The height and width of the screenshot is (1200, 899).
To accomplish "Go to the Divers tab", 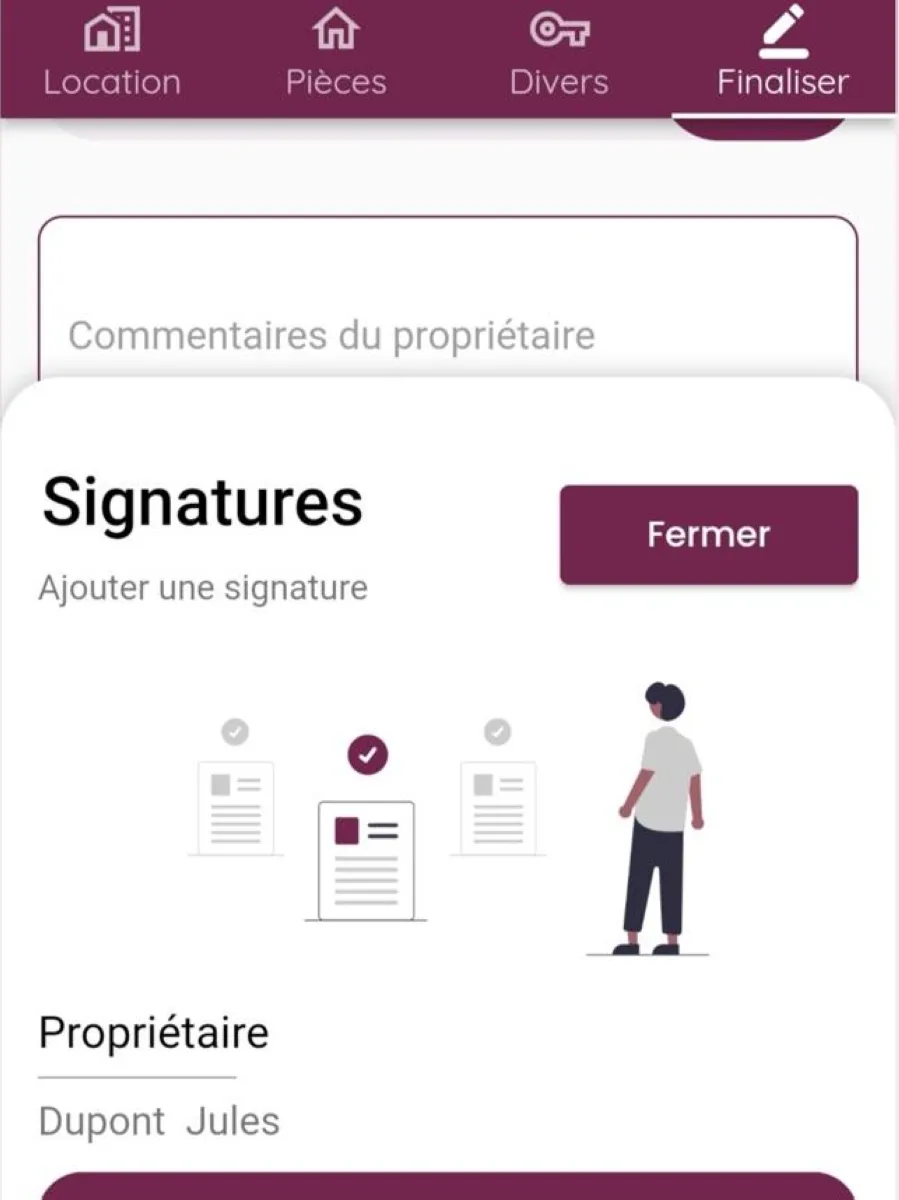I will pyautogui.click(x=559, y=56).
